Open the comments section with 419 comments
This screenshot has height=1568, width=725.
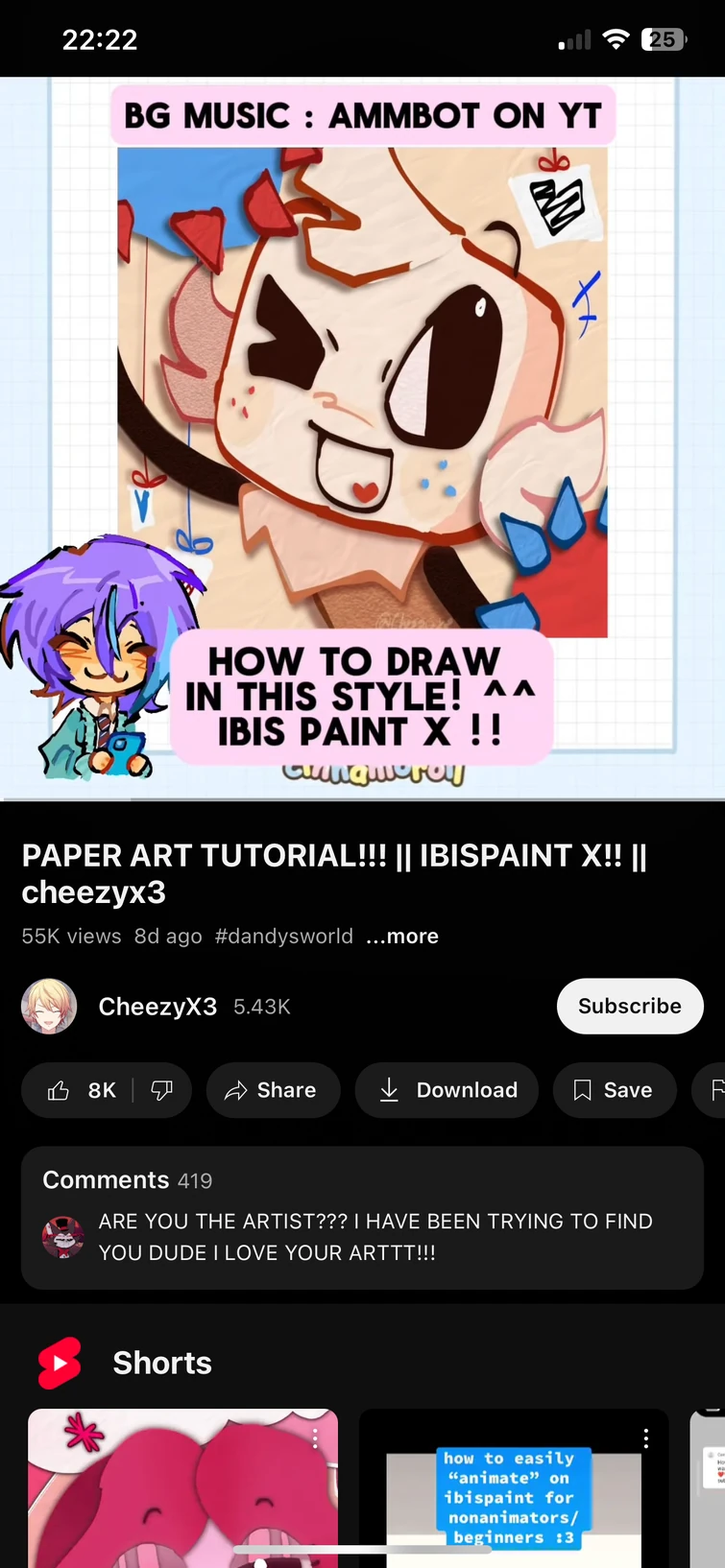click(x=362, y=1217)
